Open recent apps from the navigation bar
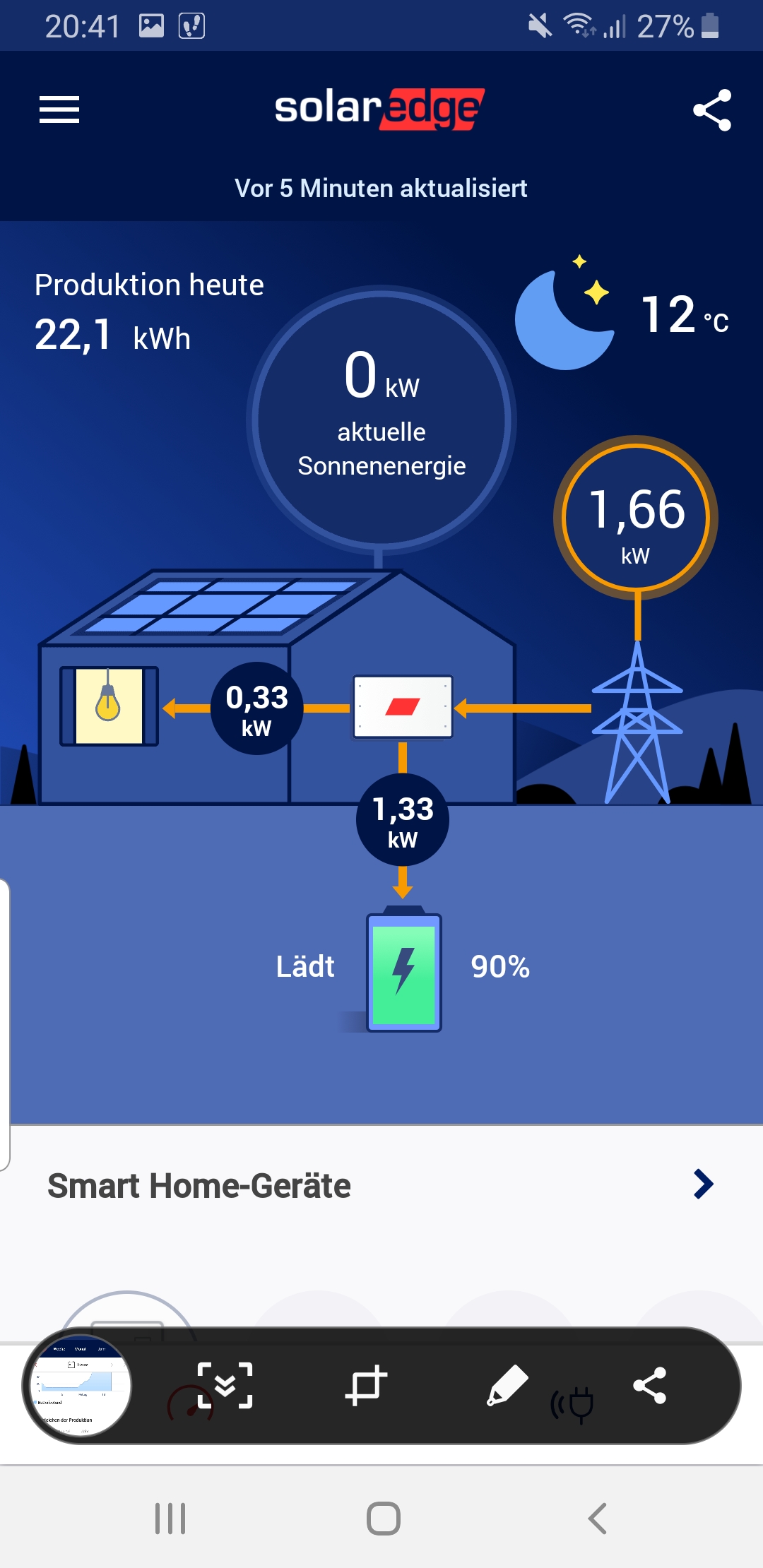 pos(170,1518)
